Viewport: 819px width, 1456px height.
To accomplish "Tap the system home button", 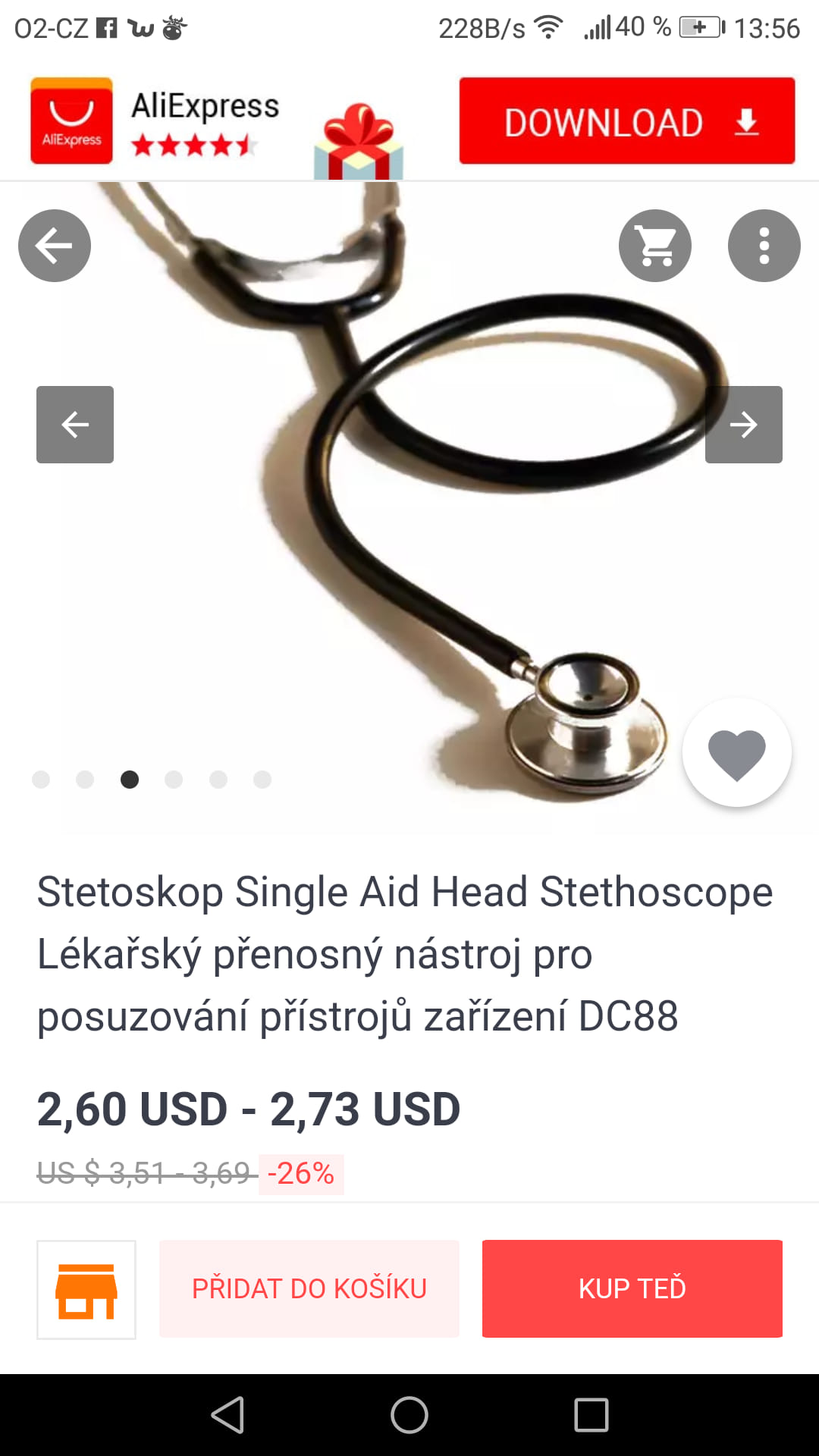I will pos(409,1415).
